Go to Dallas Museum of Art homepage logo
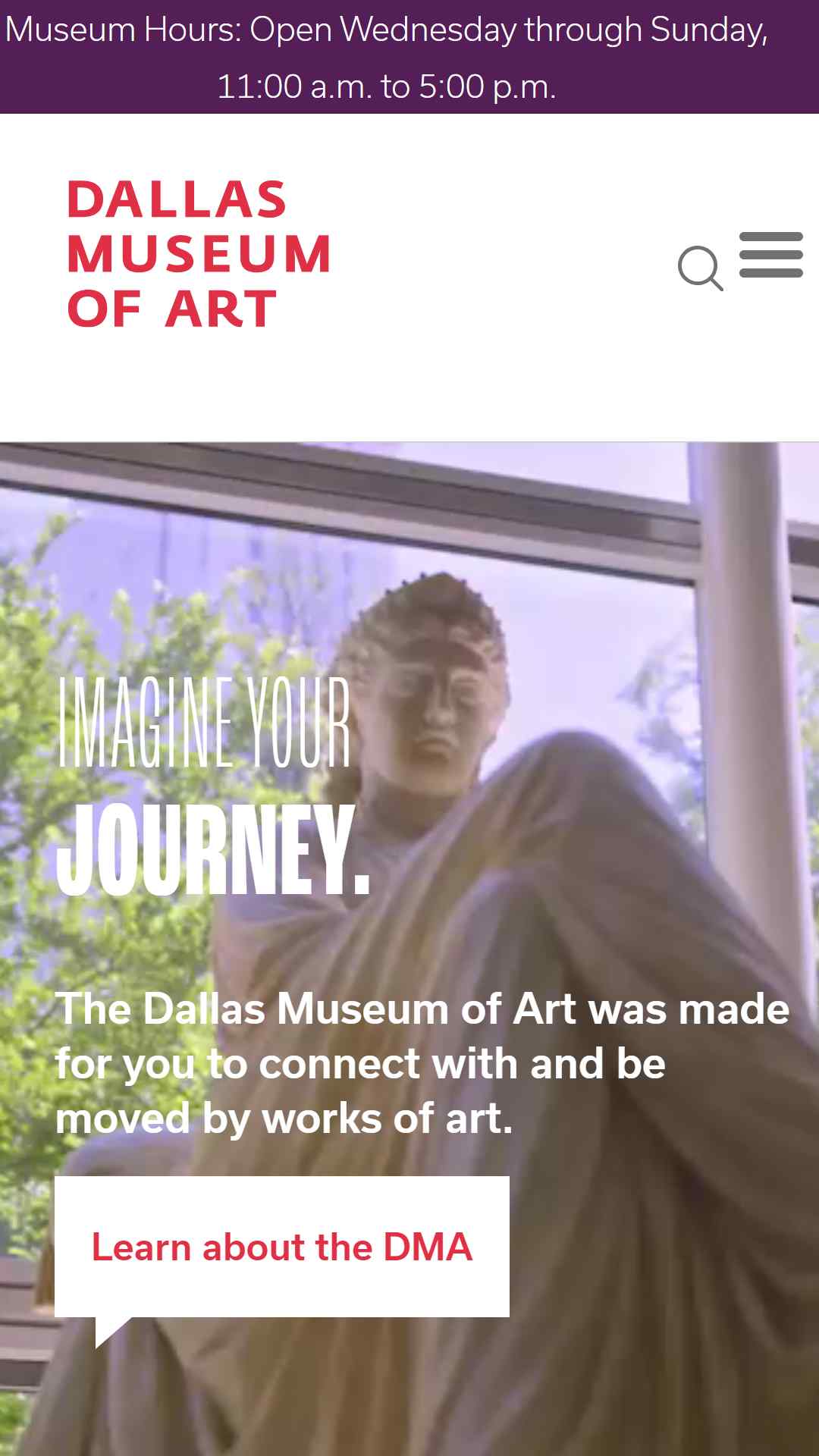The width and height of the screenshot is (819, 1456). 199,254
